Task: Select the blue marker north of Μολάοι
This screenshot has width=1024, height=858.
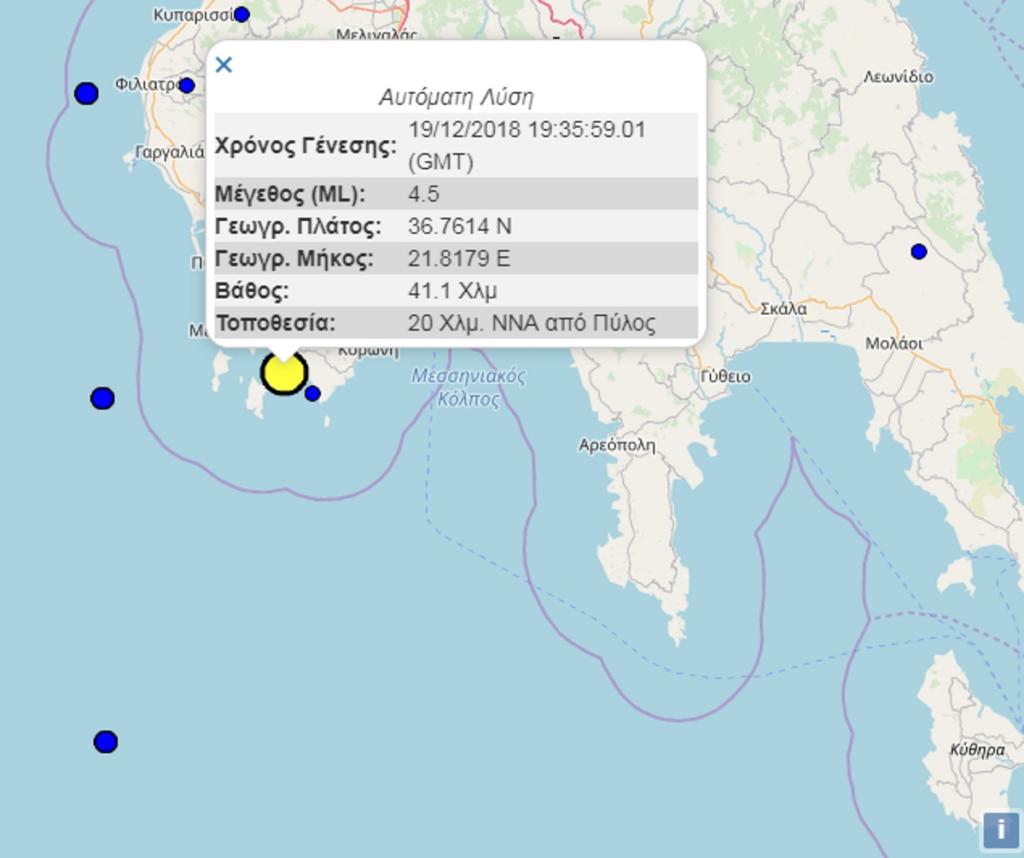Action: [918, 251]
